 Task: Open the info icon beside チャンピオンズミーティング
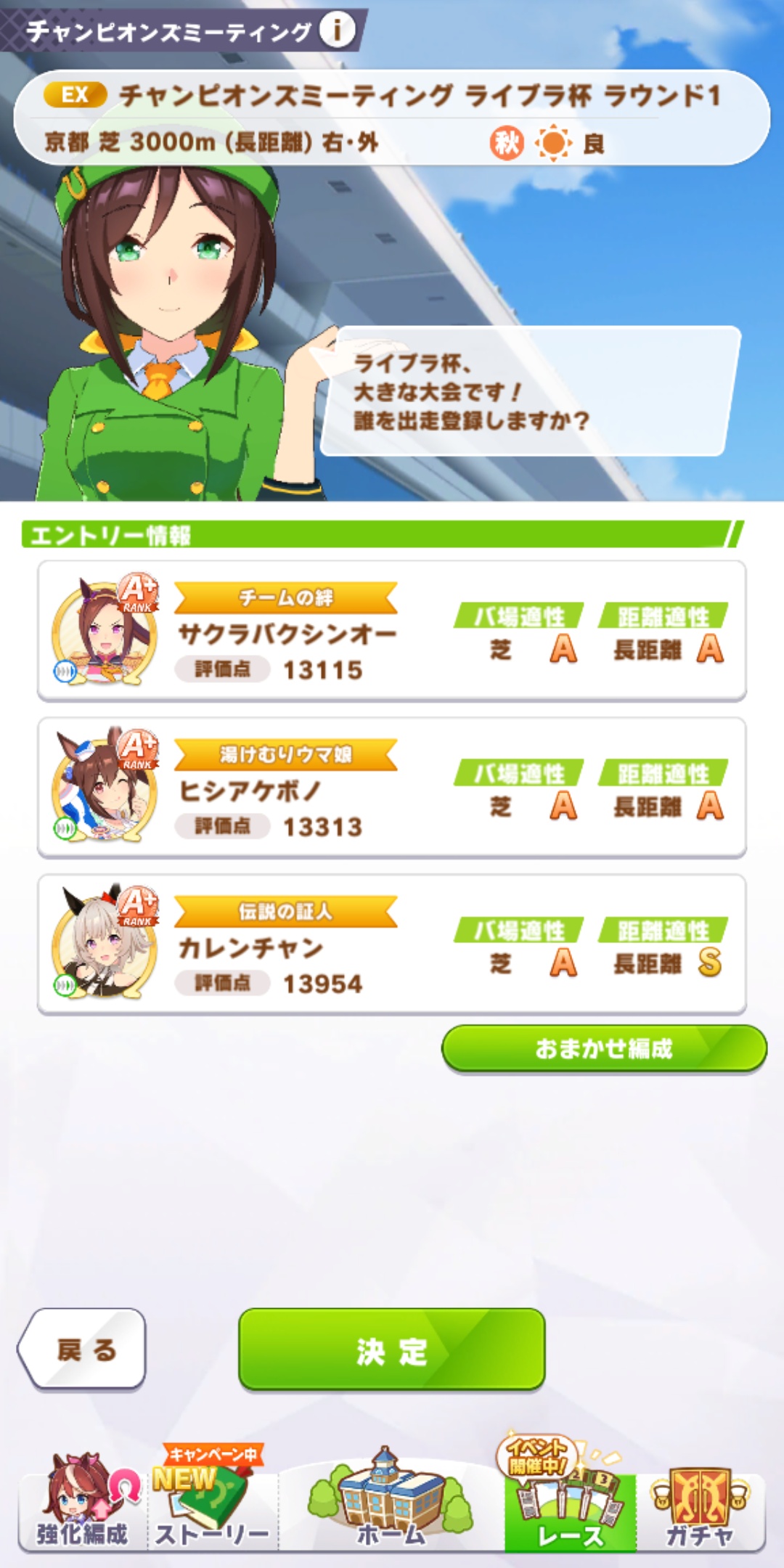click(x=337, y=30)
